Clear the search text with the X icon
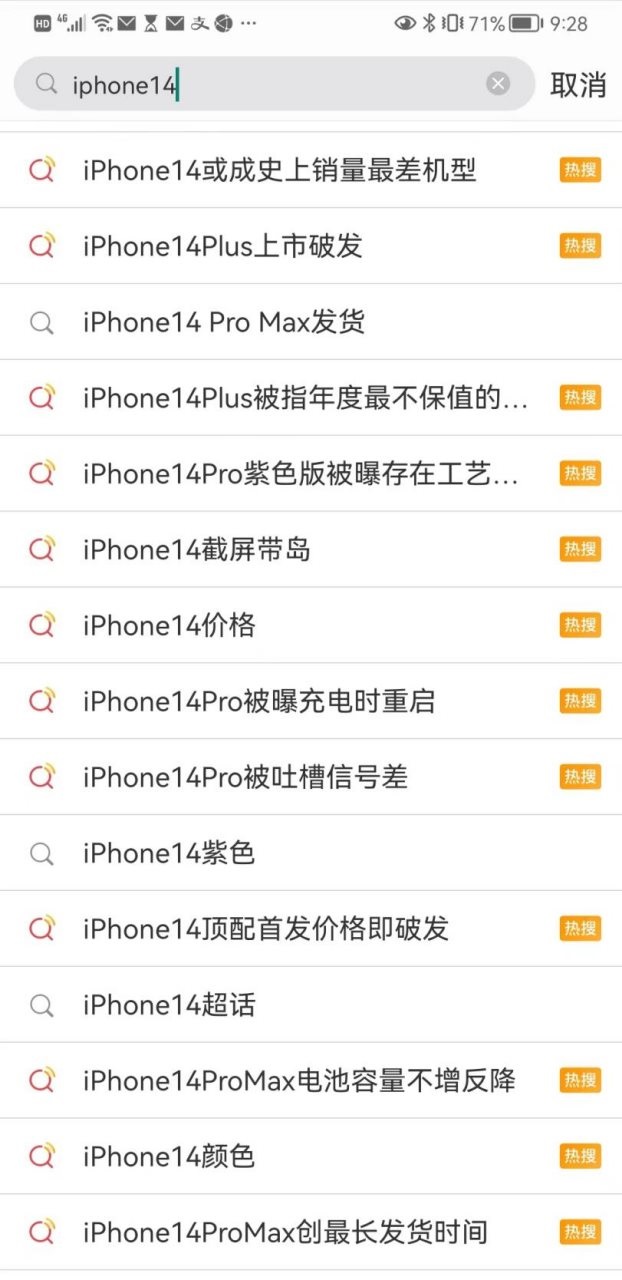This screenshot has width=622, height=1280. click(498, 84)
